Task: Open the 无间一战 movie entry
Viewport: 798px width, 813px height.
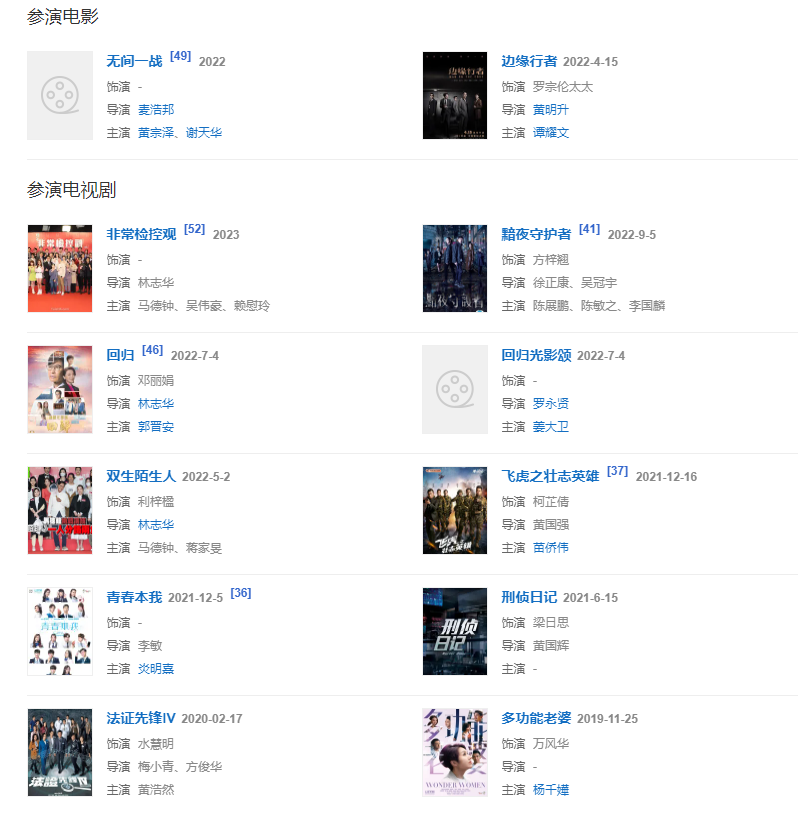Action: tap(134, 62)
